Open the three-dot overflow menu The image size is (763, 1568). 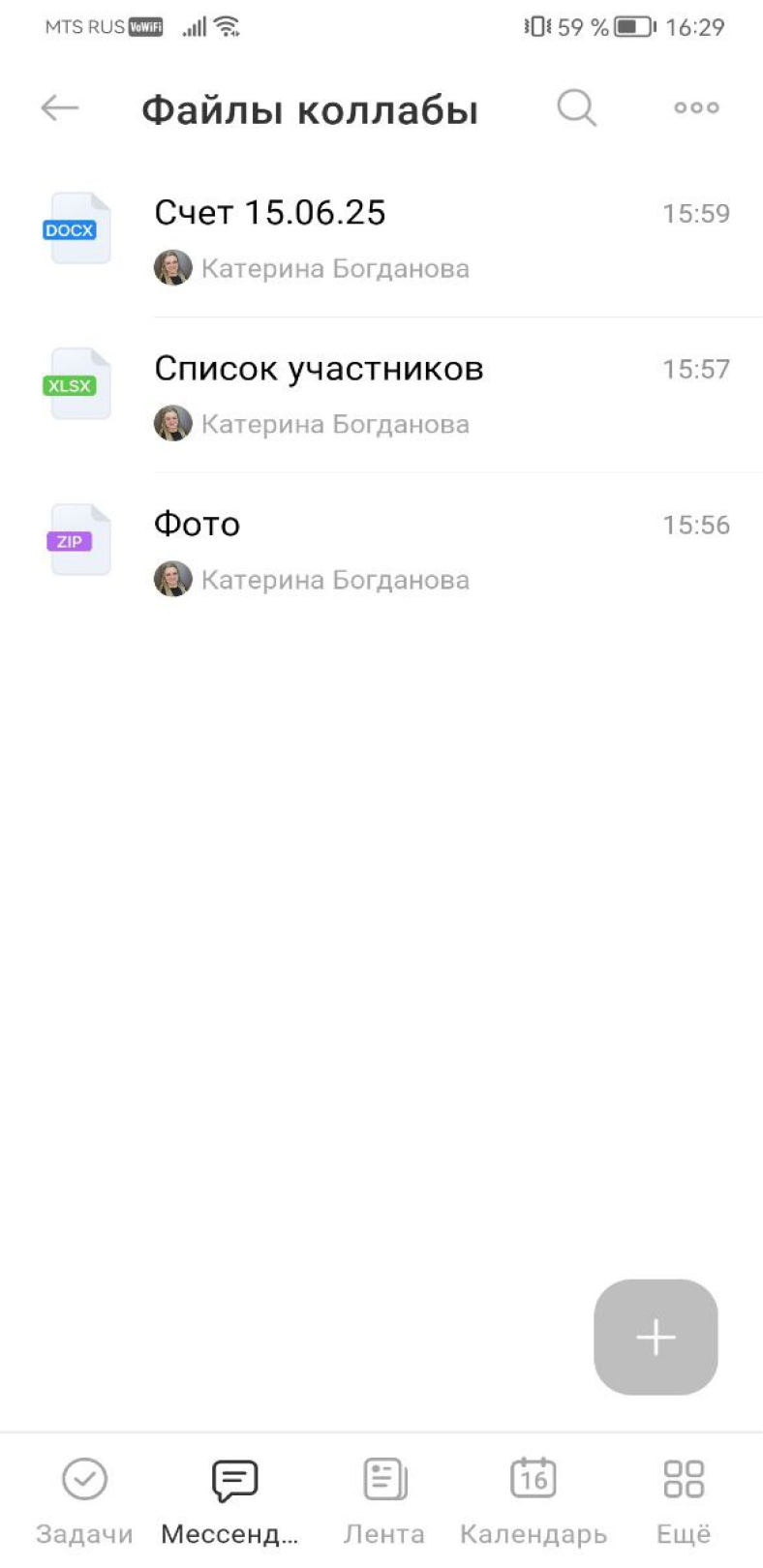tap(697, 107)
